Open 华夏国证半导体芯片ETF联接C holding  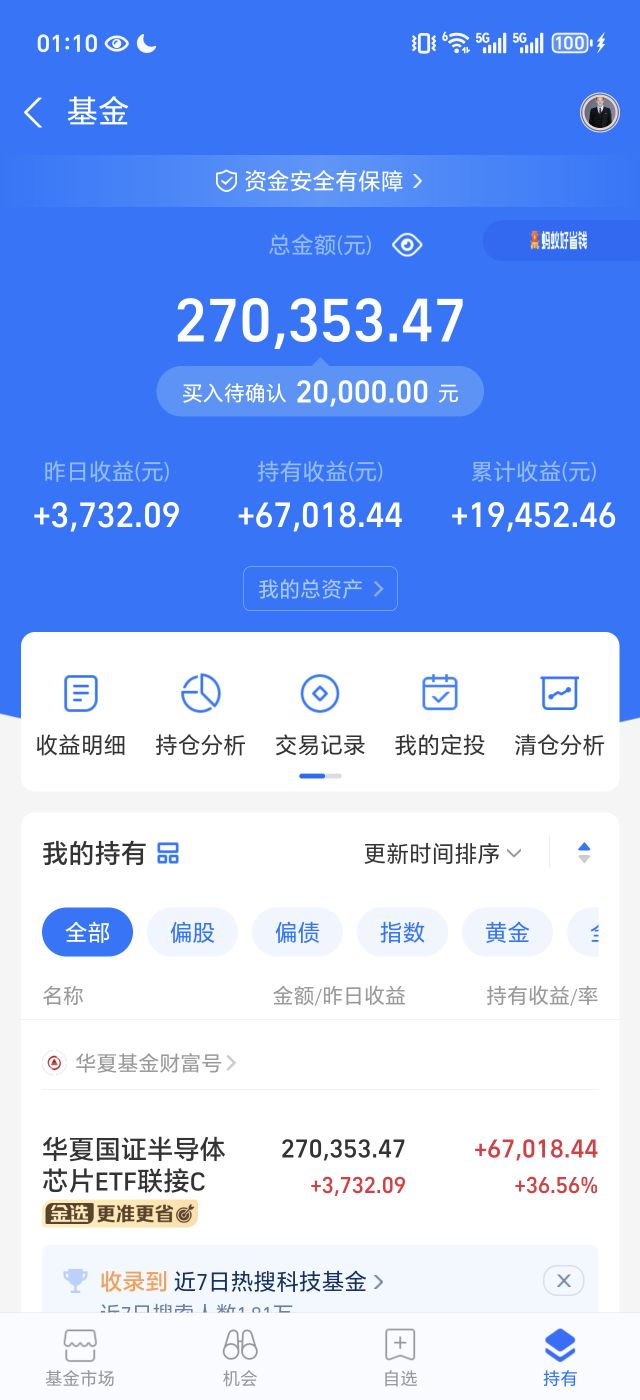point(134,1166)
